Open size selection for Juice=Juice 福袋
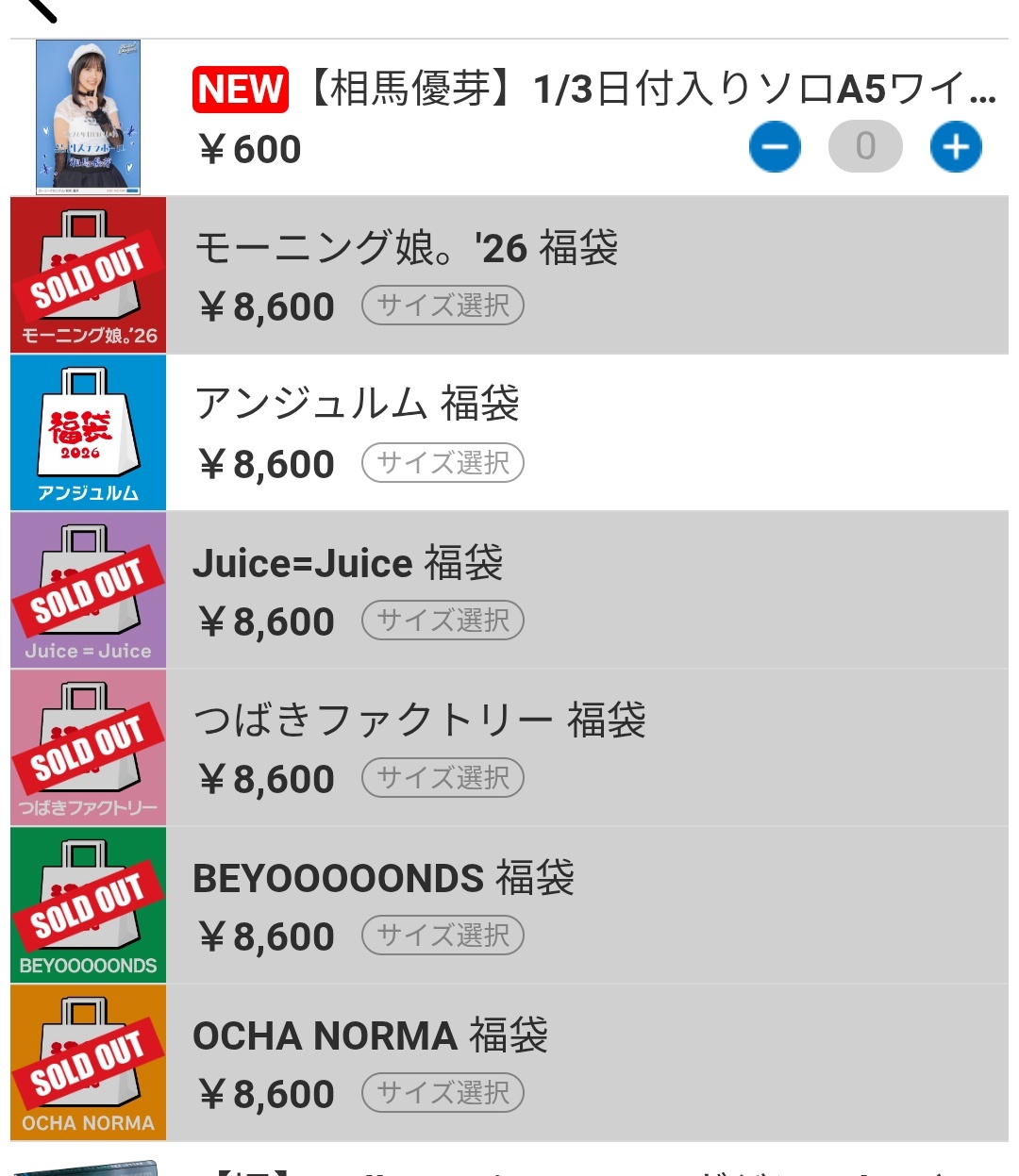The image size is (1019, 1176). tap(443, 621)
